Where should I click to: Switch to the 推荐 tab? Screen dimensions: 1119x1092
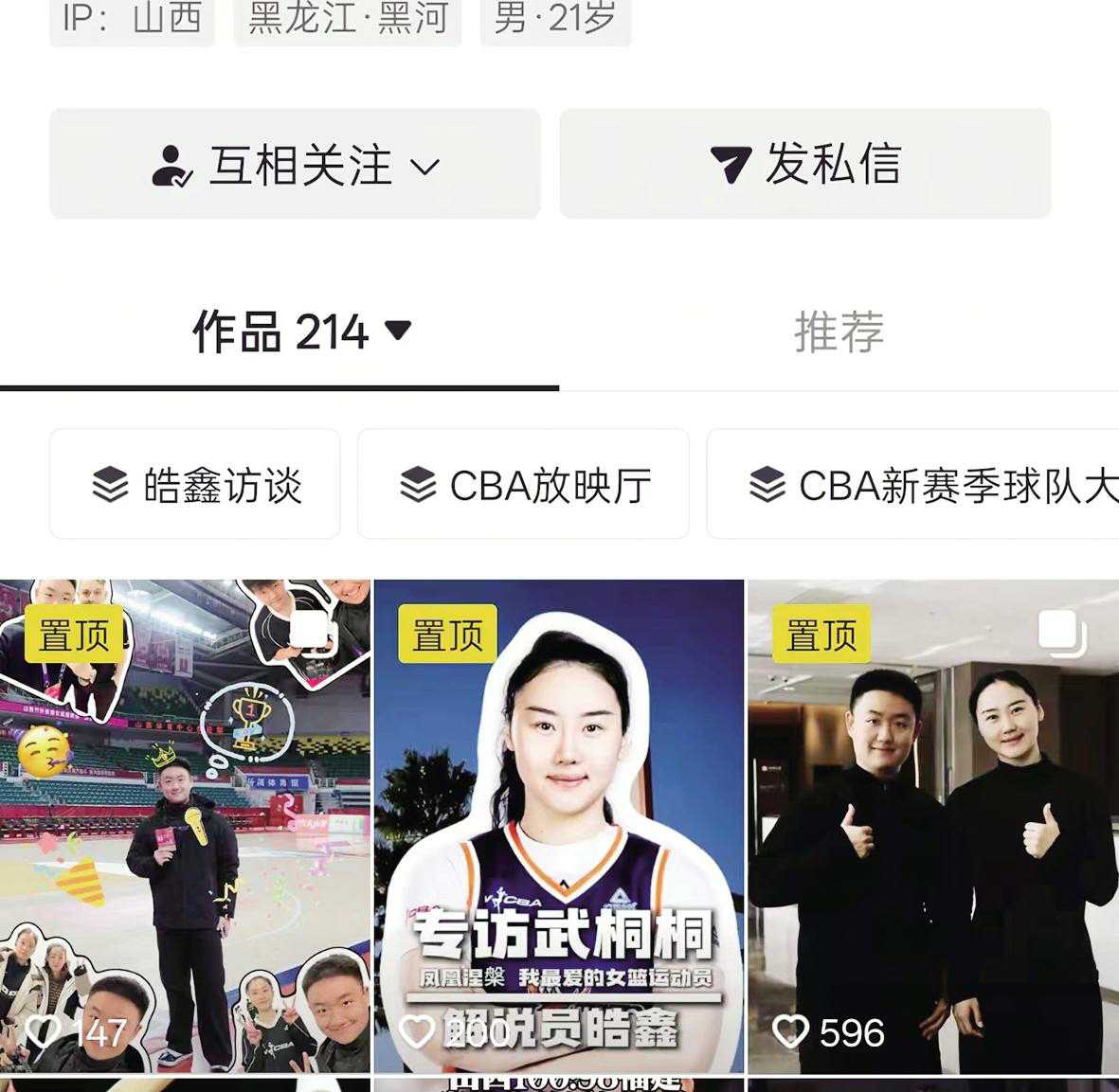839,332
